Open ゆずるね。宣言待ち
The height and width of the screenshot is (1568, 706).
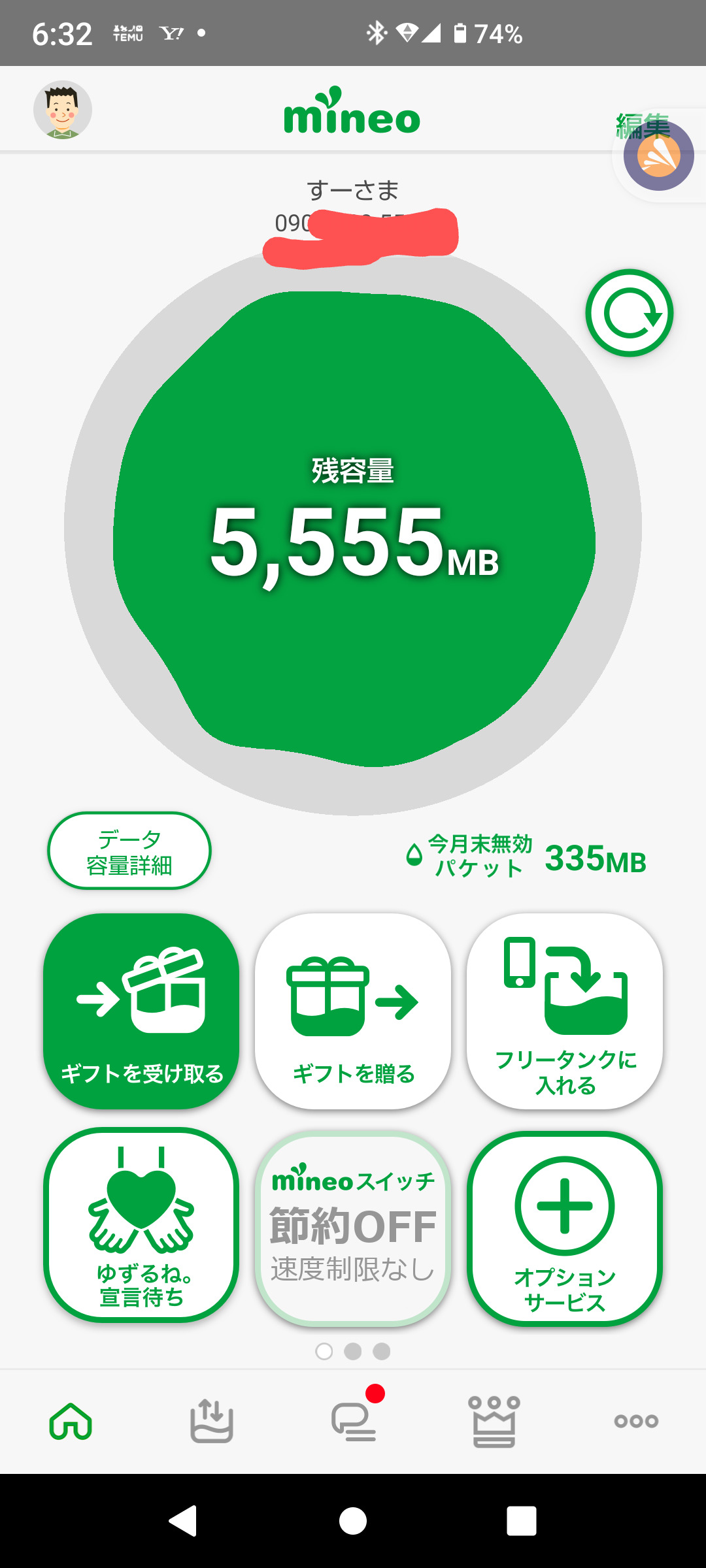coord(141,1225)
